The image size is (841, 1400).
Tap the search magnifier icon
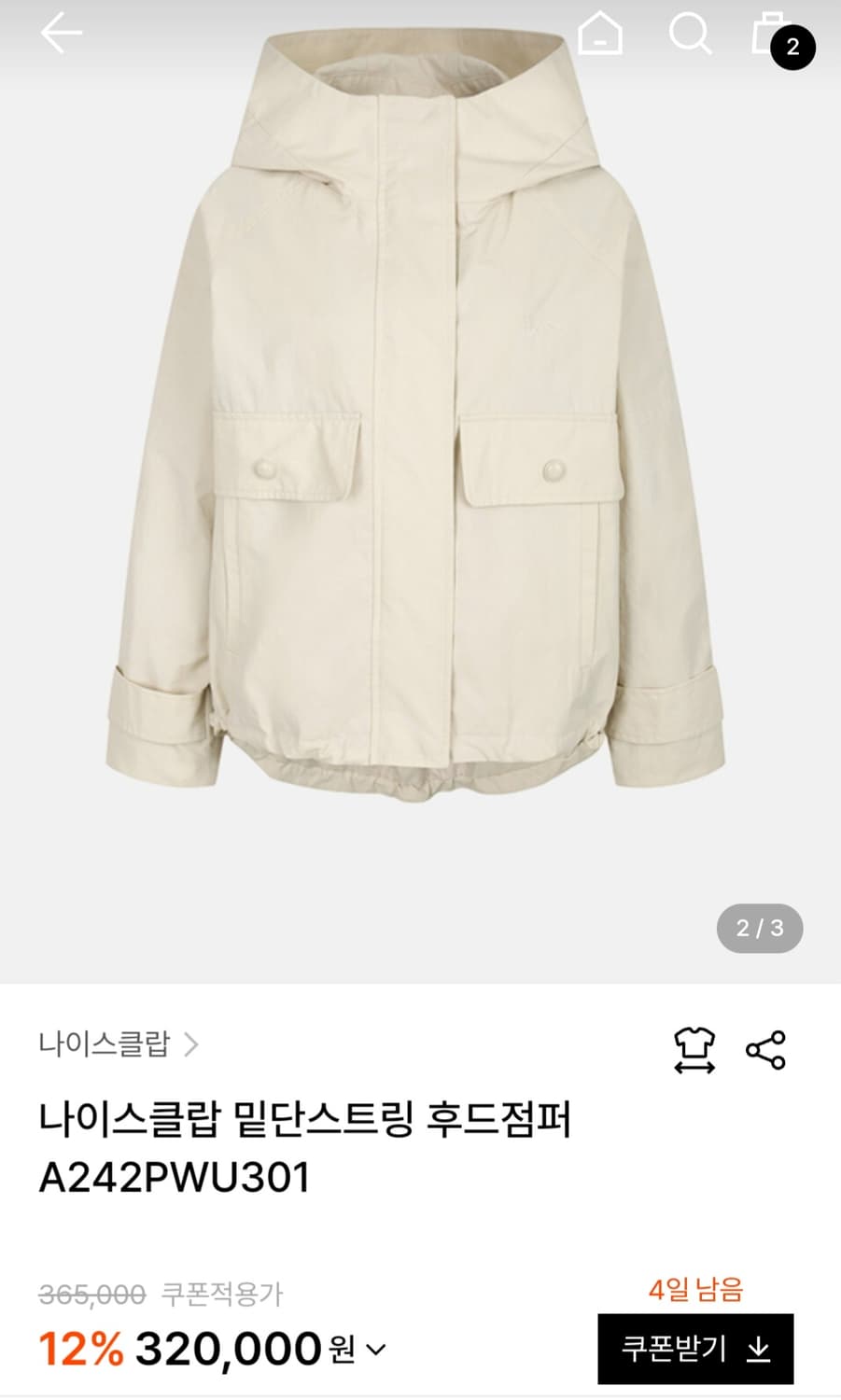pos(691,35)
